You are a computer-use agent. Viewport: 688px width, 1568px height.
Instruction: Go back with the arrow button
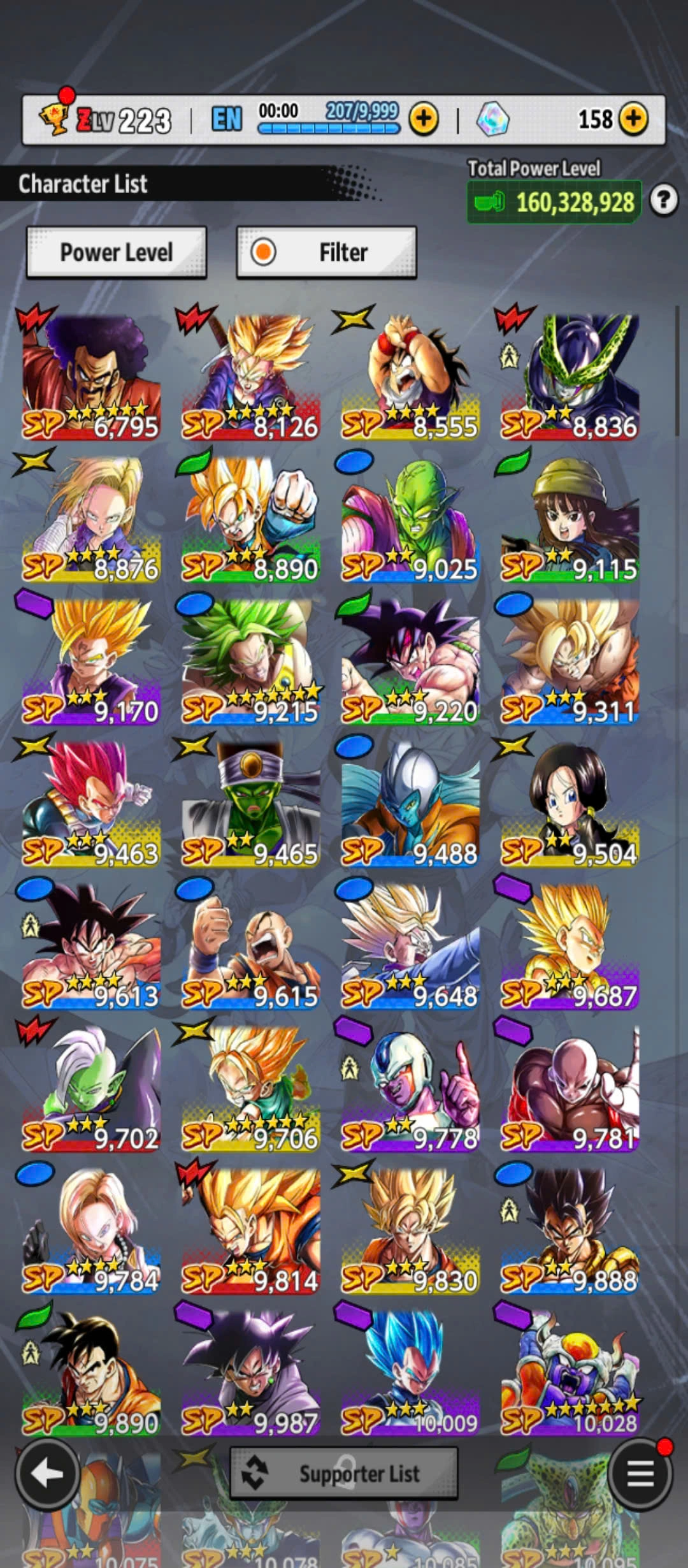(47, 1473)
